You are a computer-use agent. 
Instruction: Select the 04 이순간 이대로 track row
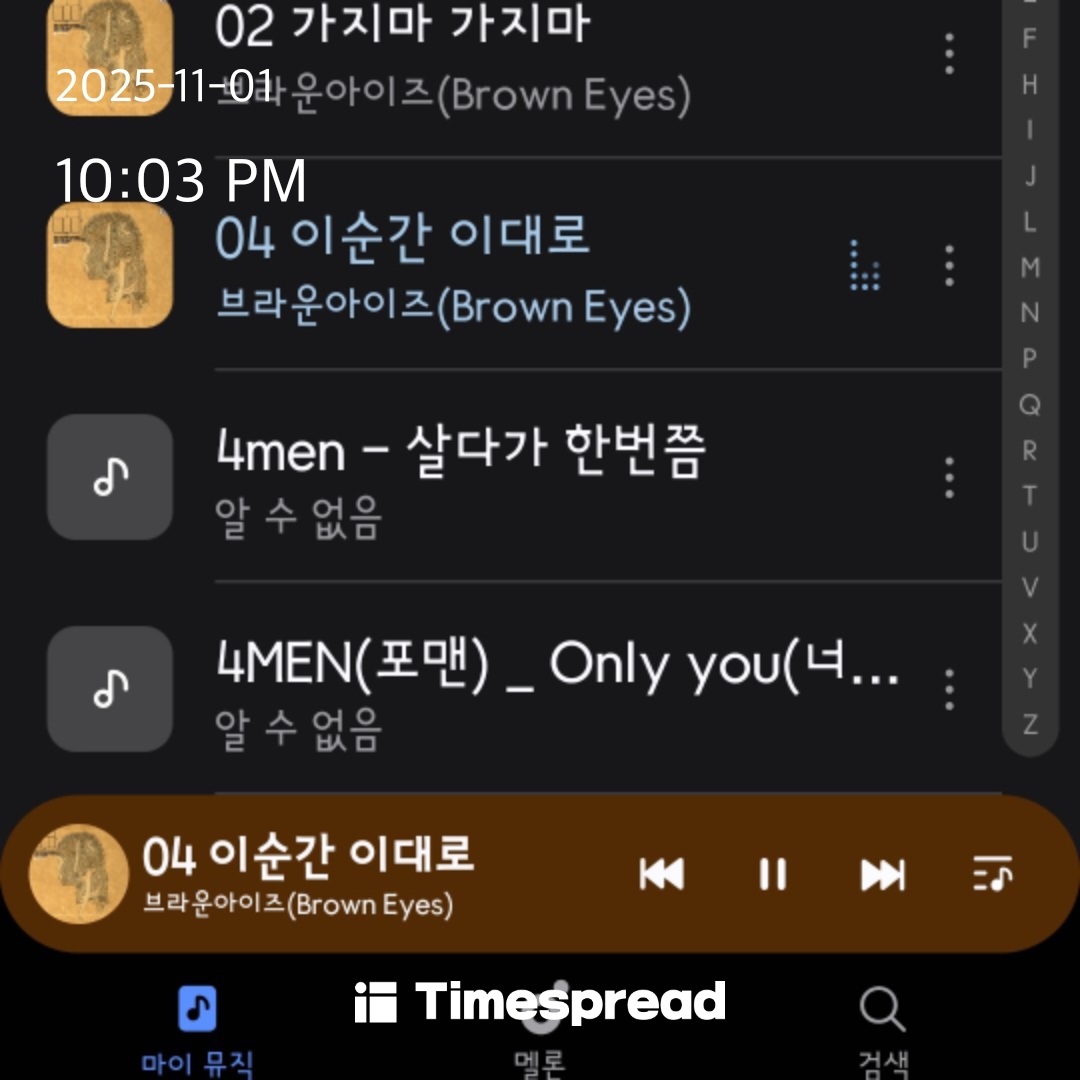click(450, 268)
